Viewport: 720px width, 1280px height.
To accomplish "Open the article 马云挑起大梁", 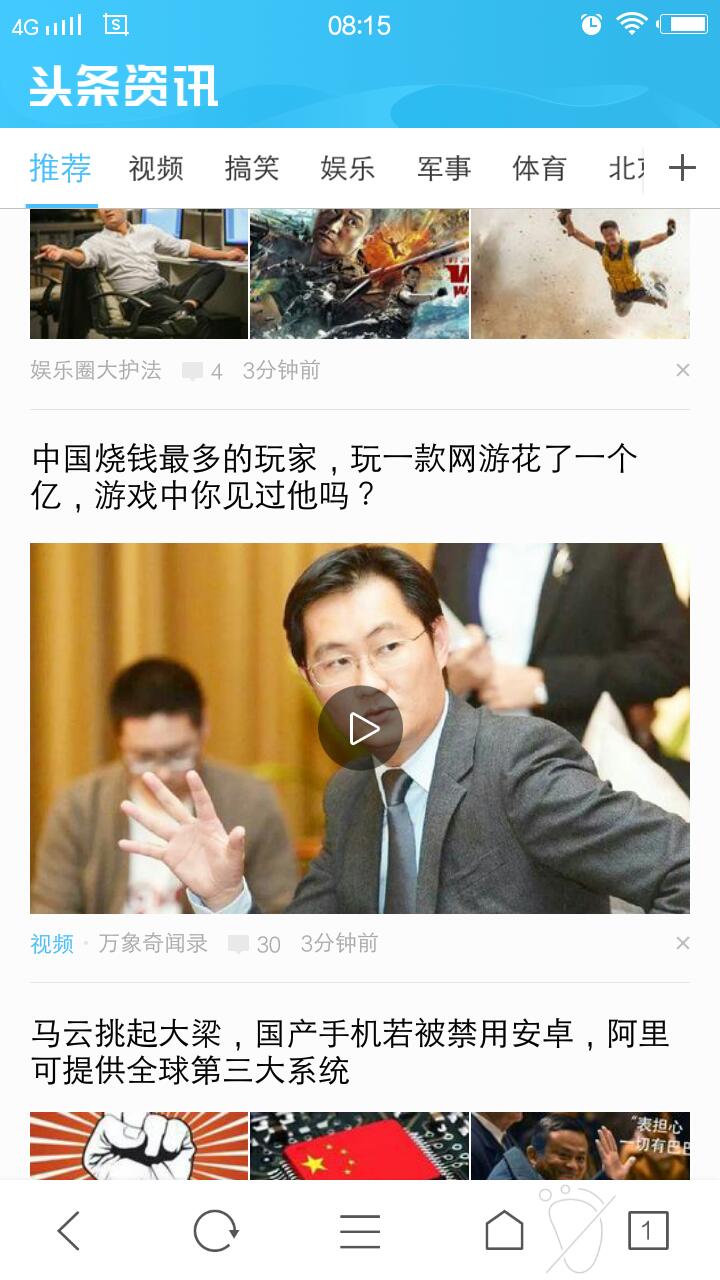I will coord(350,1052).
